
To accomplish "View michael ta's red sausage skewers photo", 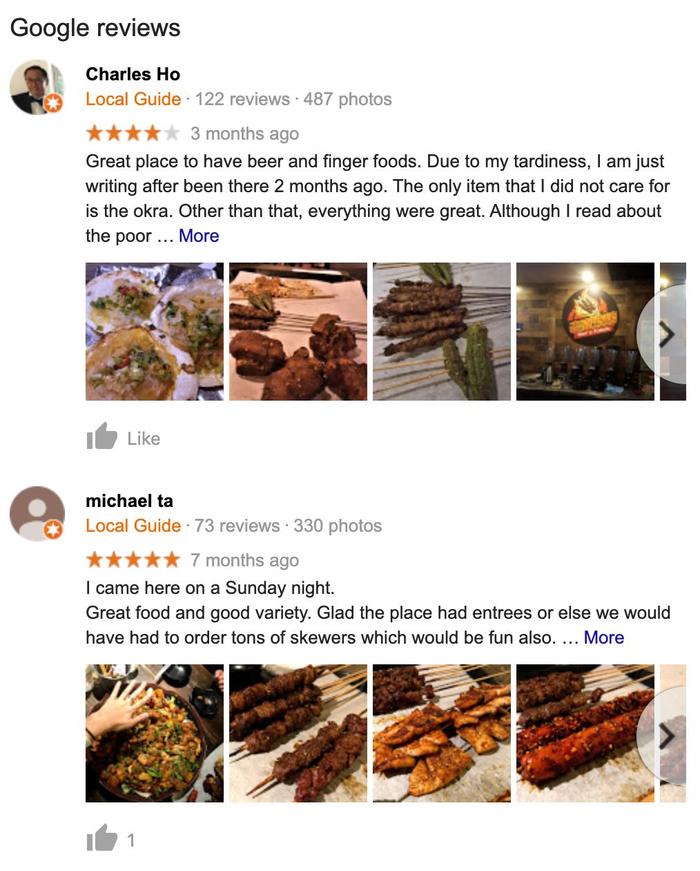I will (x=585, y=733).
